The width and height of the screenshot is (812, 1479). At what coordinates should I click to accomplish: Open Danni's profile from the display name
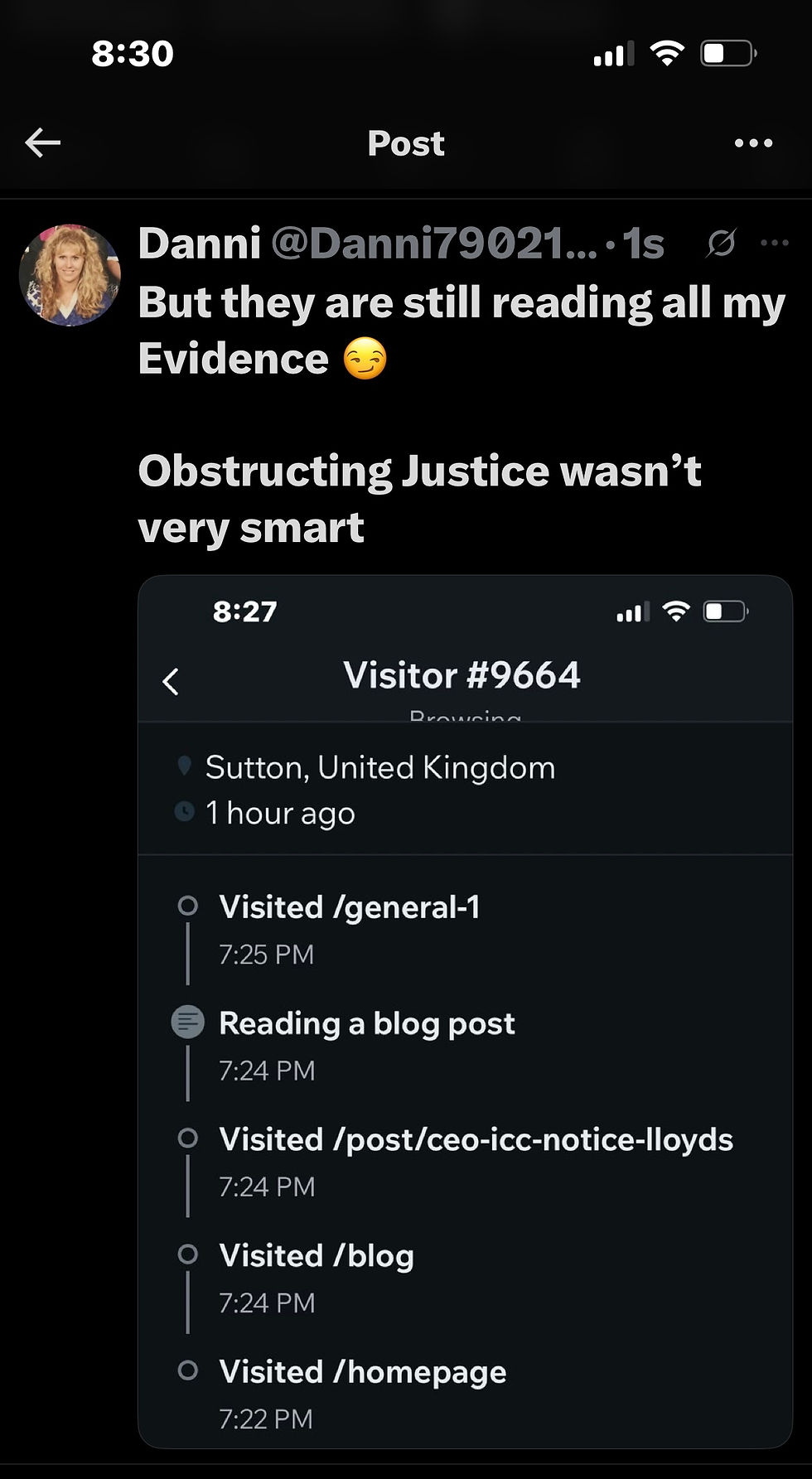click(200, 244)
